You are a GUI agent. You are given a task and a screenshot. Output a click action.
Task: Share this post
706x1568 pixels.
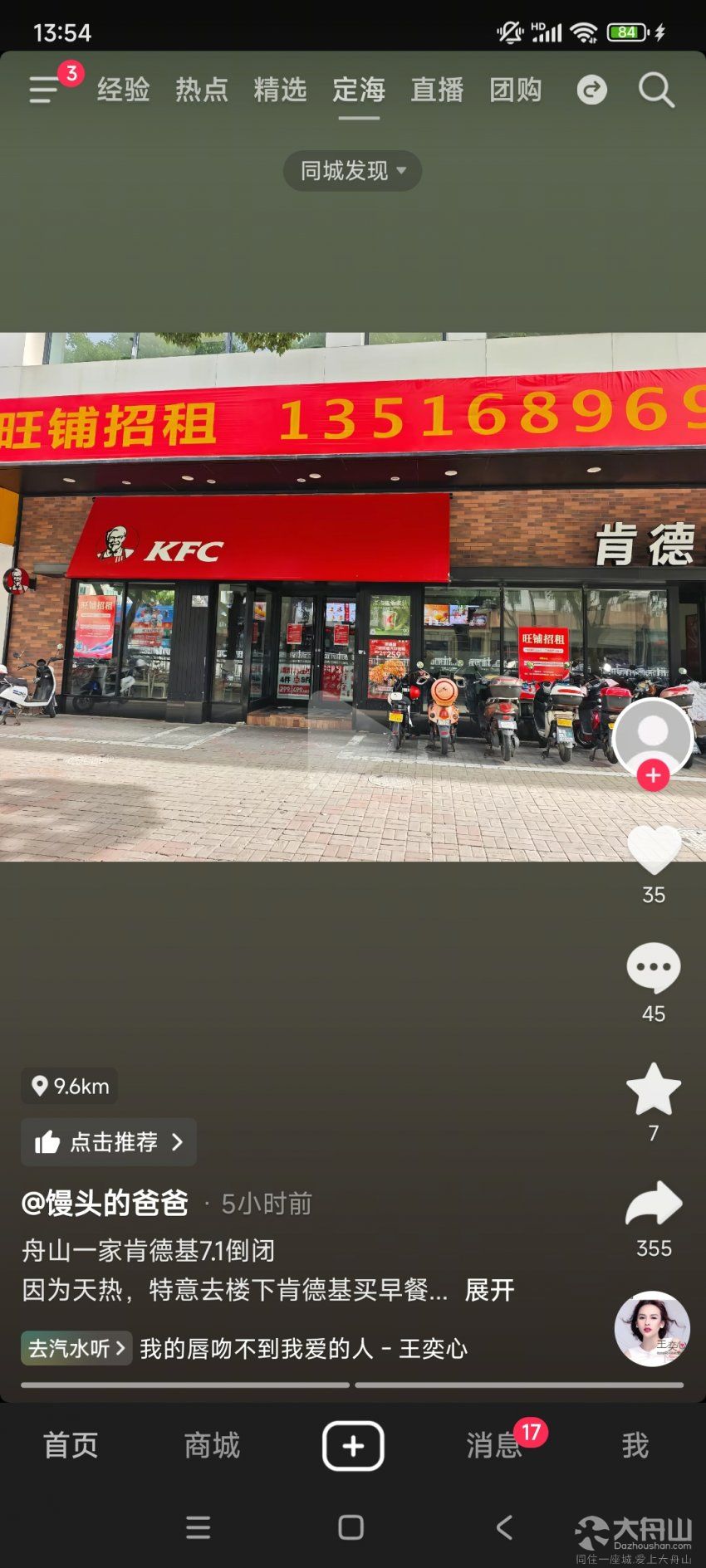click(653, 1204)
